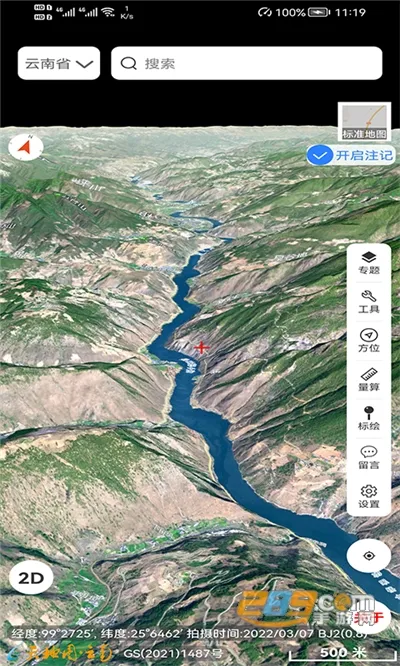Open the 云南省 province dropdown
This screenshot has height=666, width=400.
tap(59, 63)
